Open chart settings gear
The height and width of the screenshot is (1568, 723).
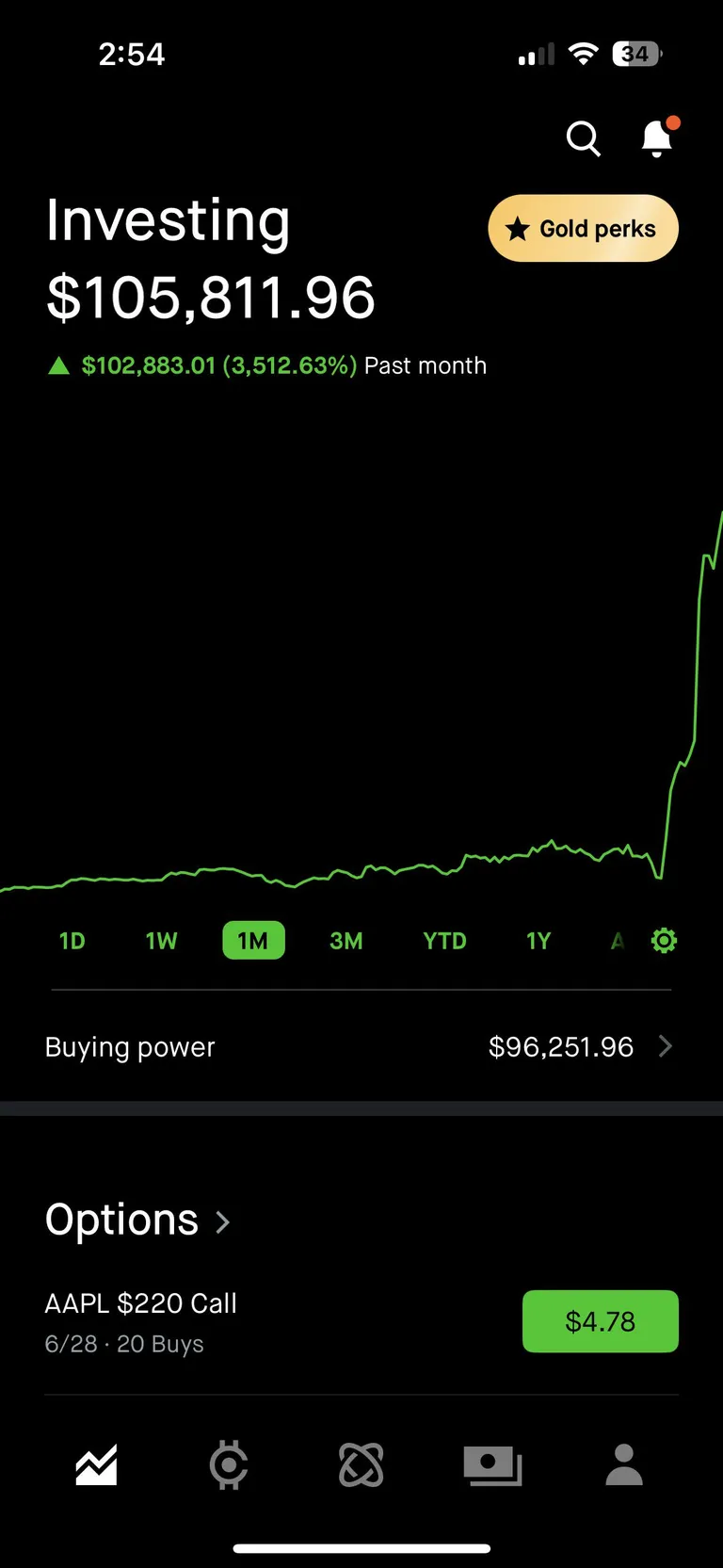(x=664, y=940)
